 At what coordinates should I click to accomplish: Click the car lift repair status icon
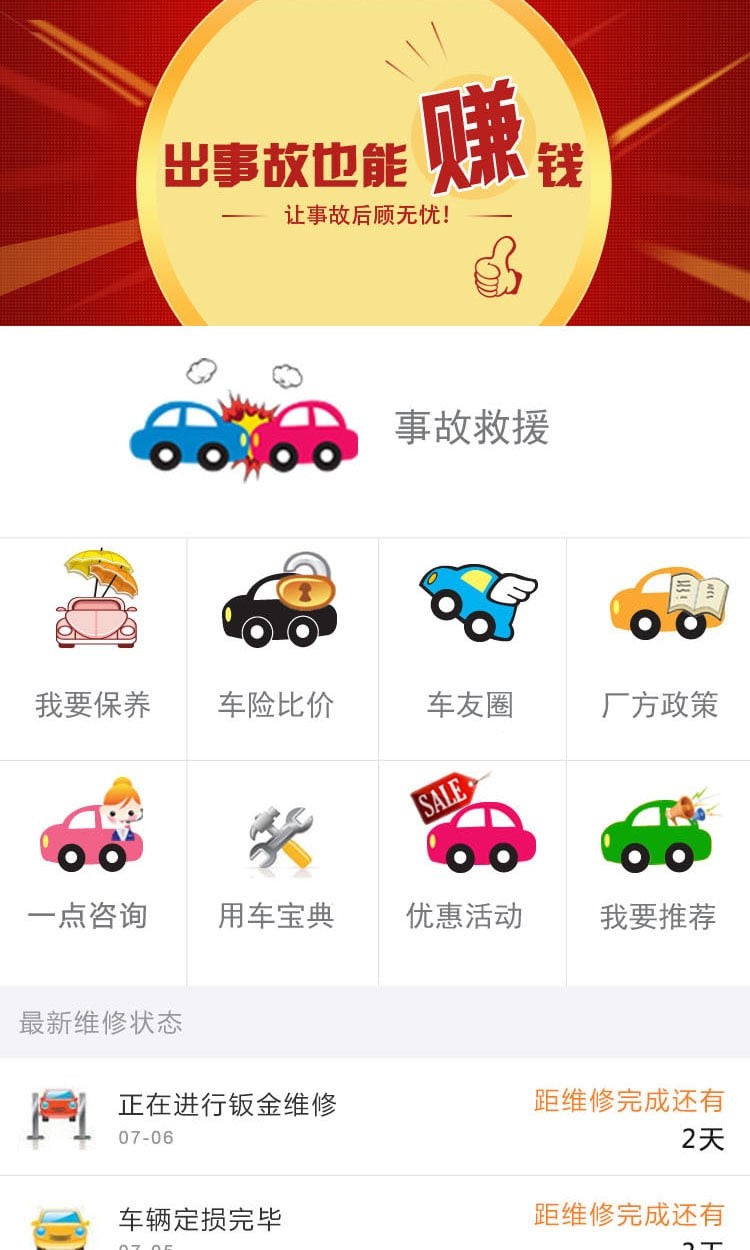[62, 1105]
